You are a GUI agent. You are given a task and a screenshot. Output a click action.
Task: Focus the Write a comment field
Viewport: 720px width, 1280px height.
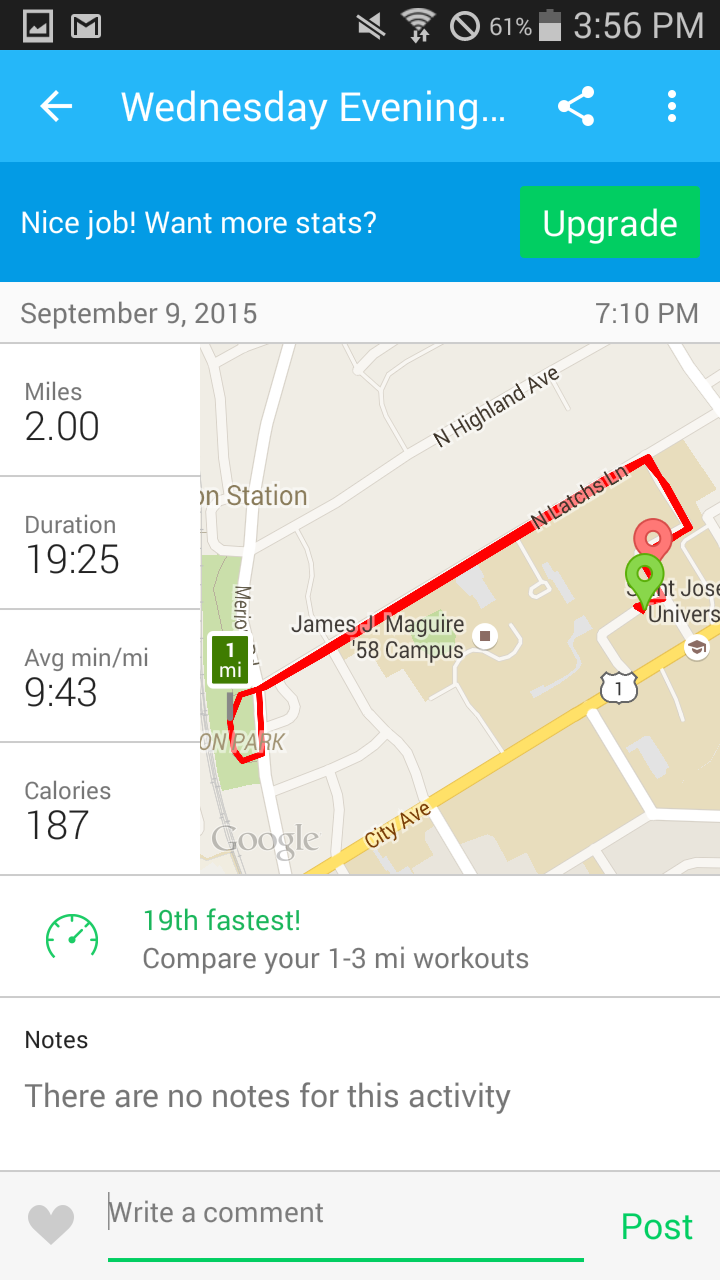coord(345,1214)
